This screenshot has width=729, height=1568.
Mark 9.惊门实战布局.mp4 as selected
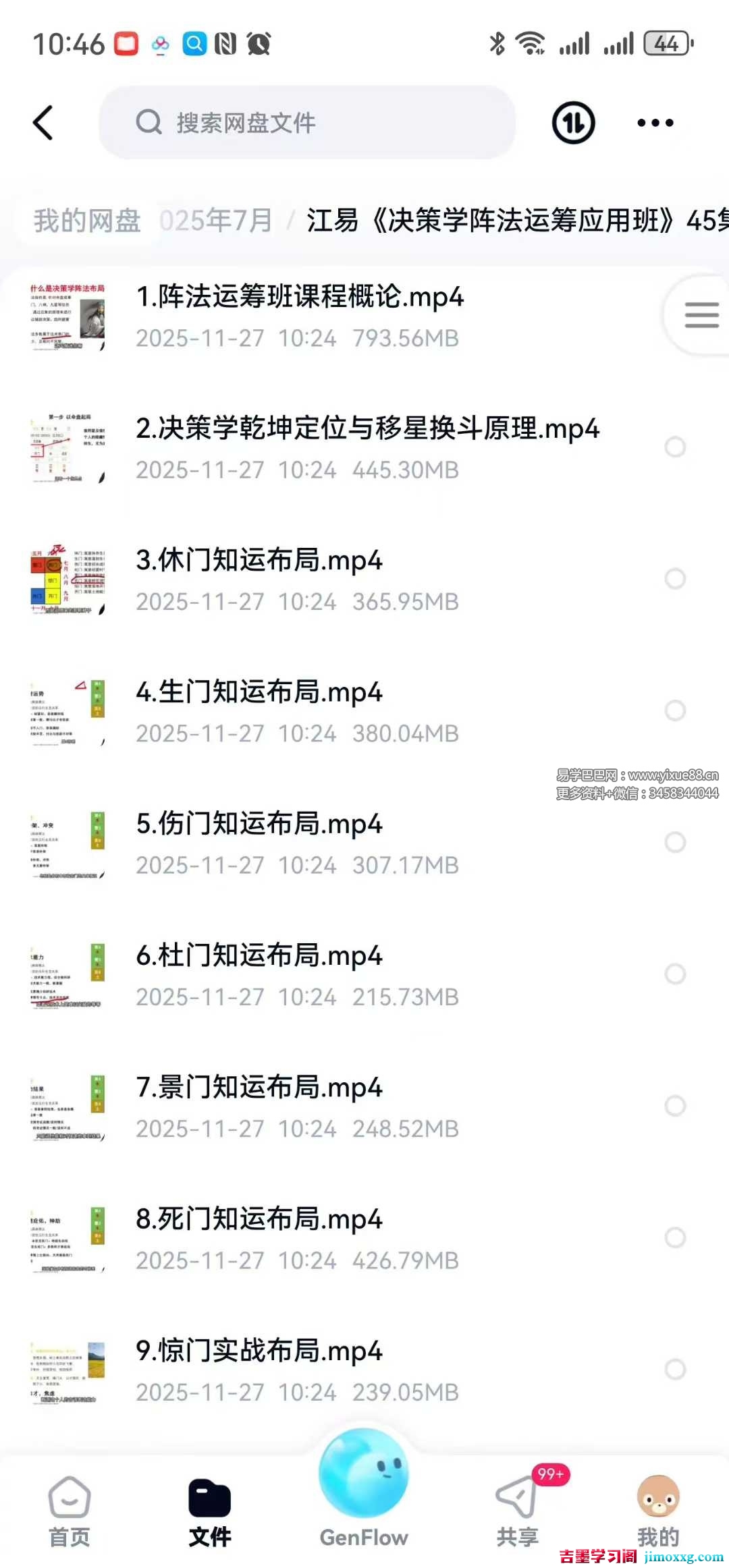click(675, 1370)
